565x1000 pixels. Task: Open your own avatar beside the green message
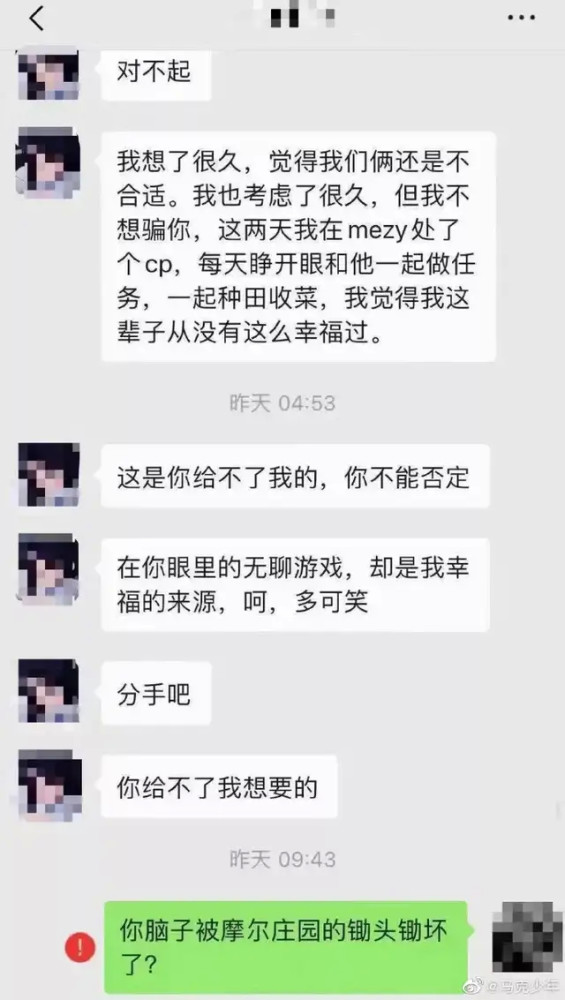pyautogui.click(x=527, y=936)
